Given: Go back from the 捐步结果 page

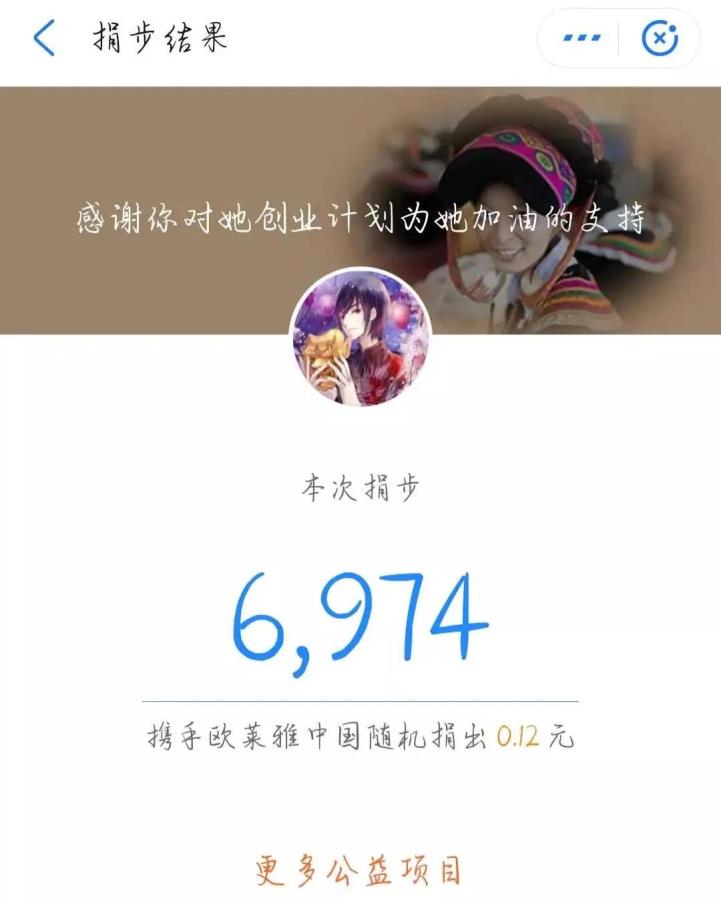Looking at the screenshot, I should point(44,39).
